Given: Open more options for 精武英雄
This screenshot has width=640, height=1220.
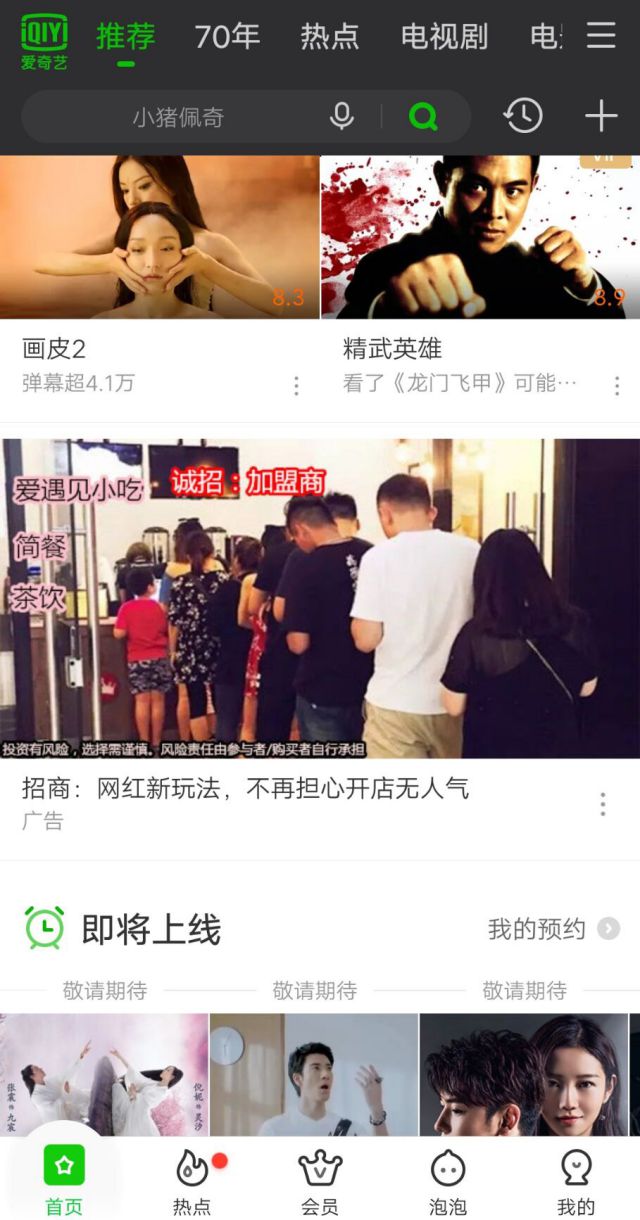Looking at the screenshot, I should click(617, 386).
